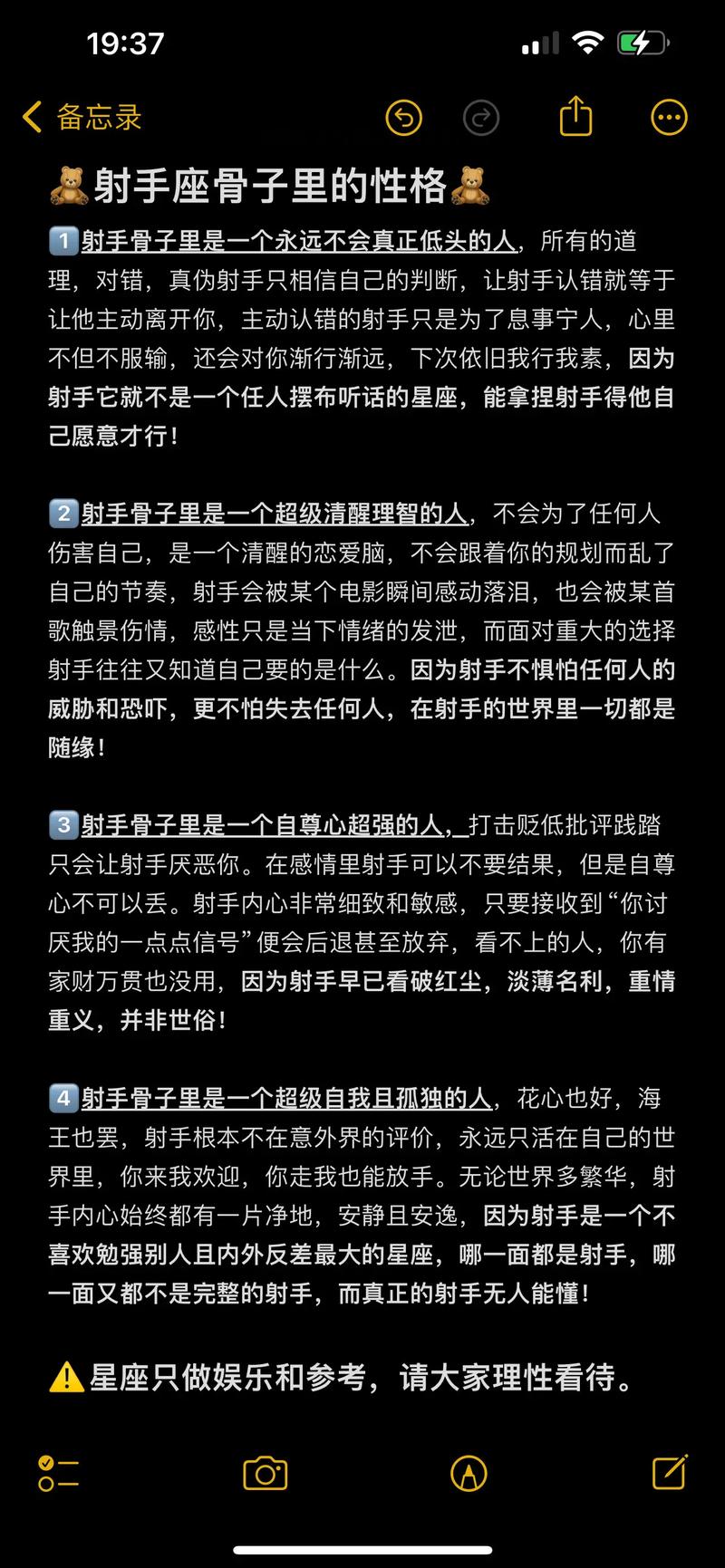Viewport: 725px width, 1568px height.
Task: Share this note
Action: (x=575, y=117)
